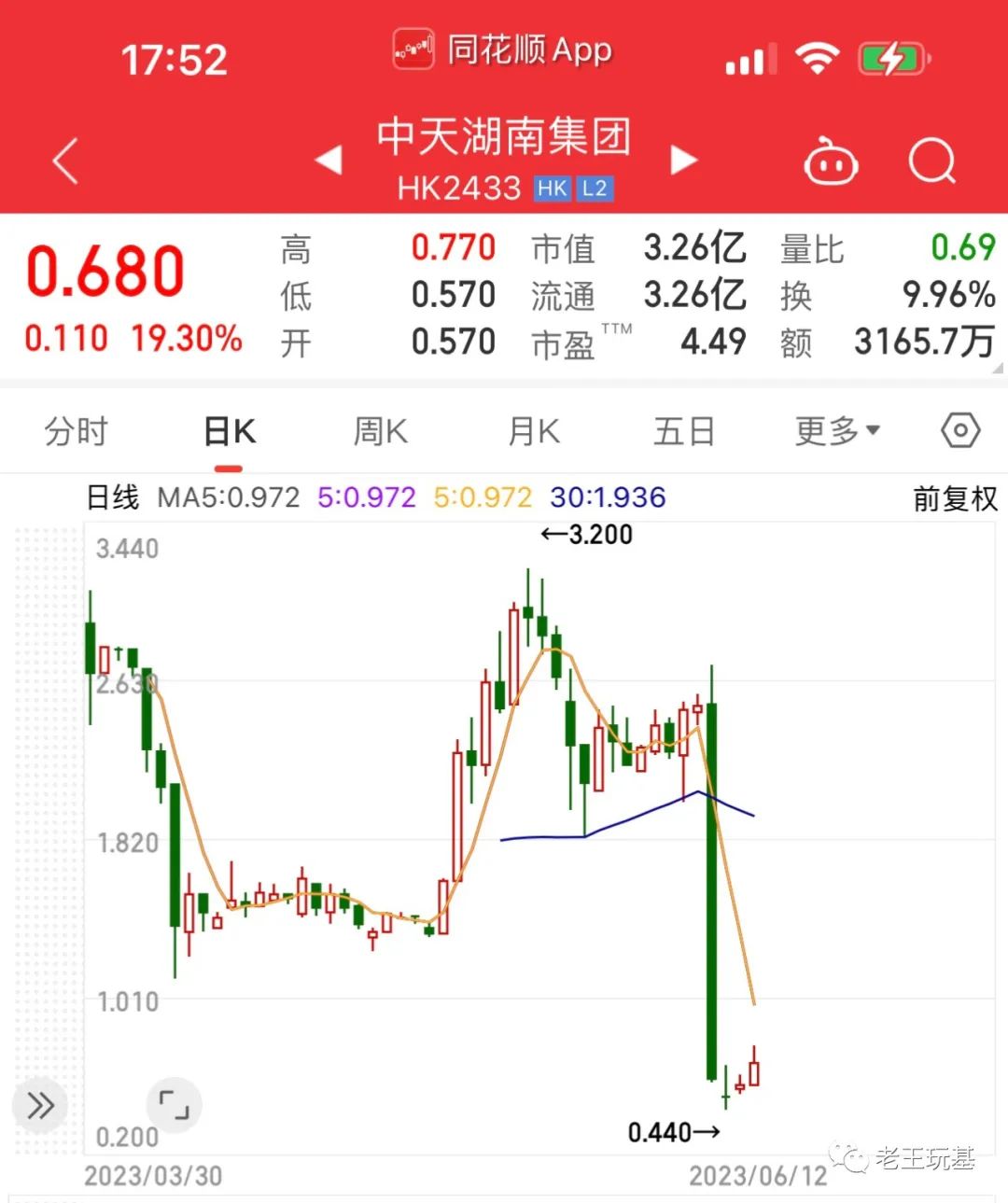The width and height of the screenshot is (1008, 1203).
Task: Open the 同花顺 App banner icon at top
Action: (x=412, y=49)
